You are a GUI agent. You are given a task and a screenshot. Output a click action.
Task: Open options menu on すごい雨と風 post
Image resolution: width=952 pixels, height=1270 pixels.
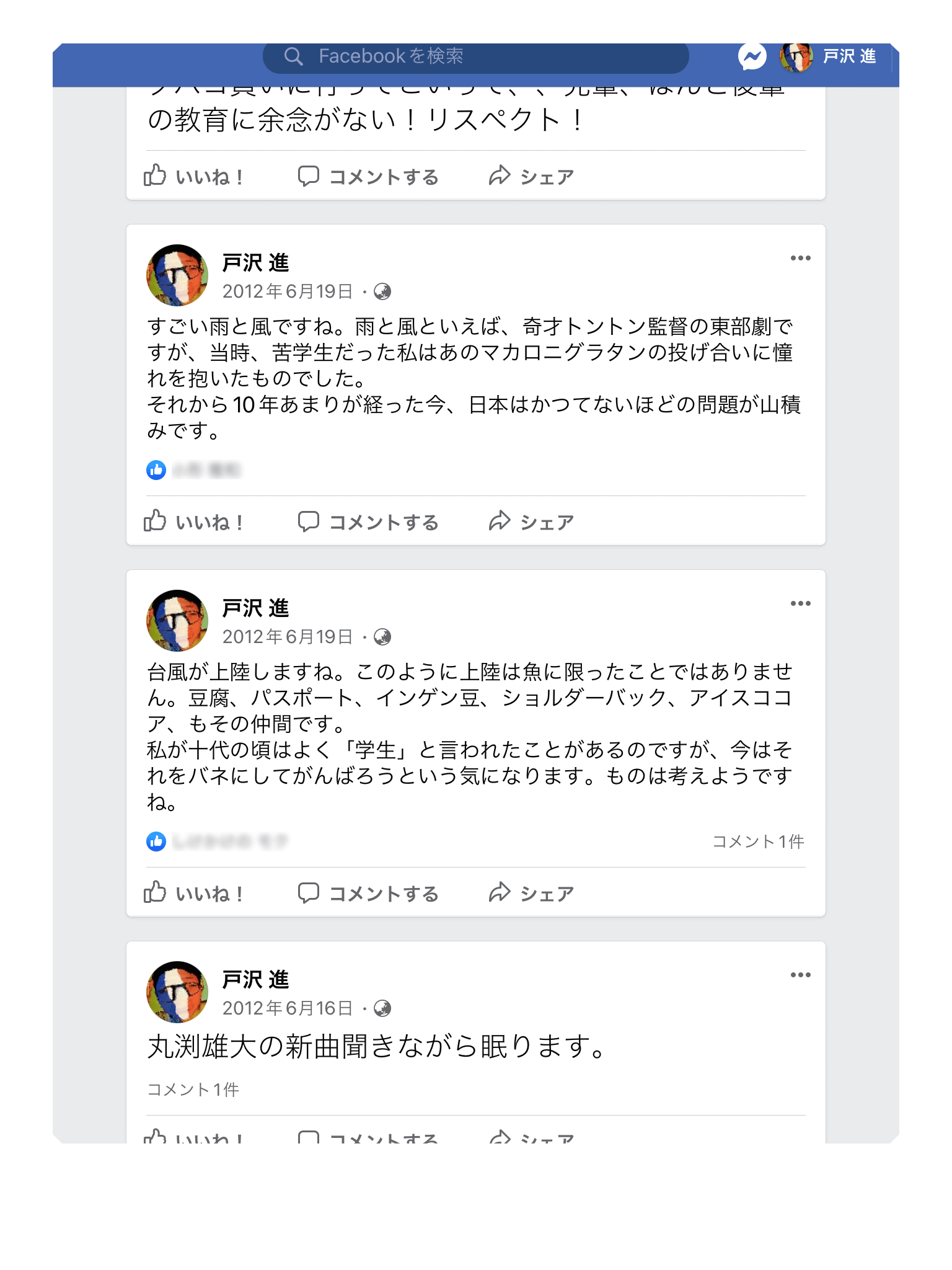click(800, 258)
